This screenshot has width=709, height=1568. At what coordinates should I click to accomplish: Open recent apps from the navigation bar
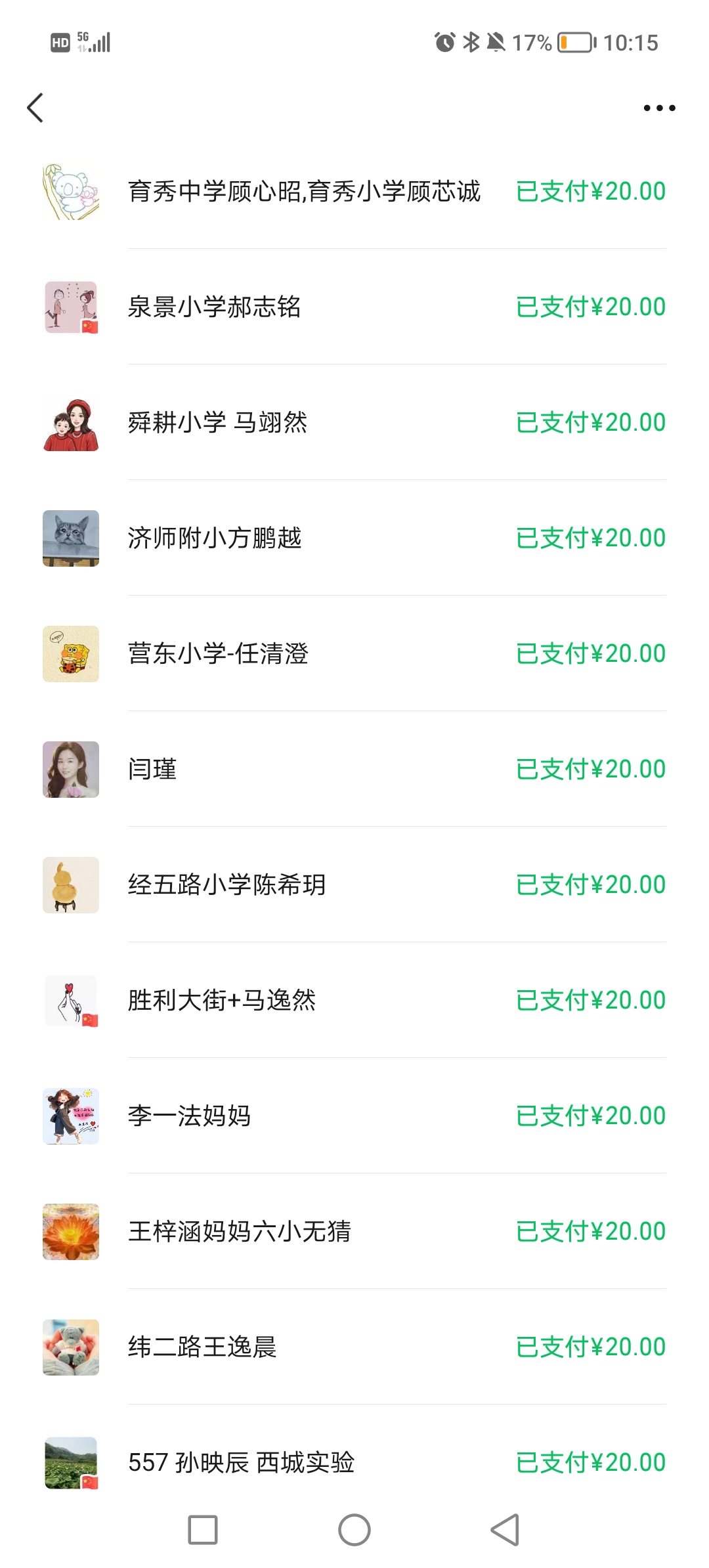tap(203, 1530)
